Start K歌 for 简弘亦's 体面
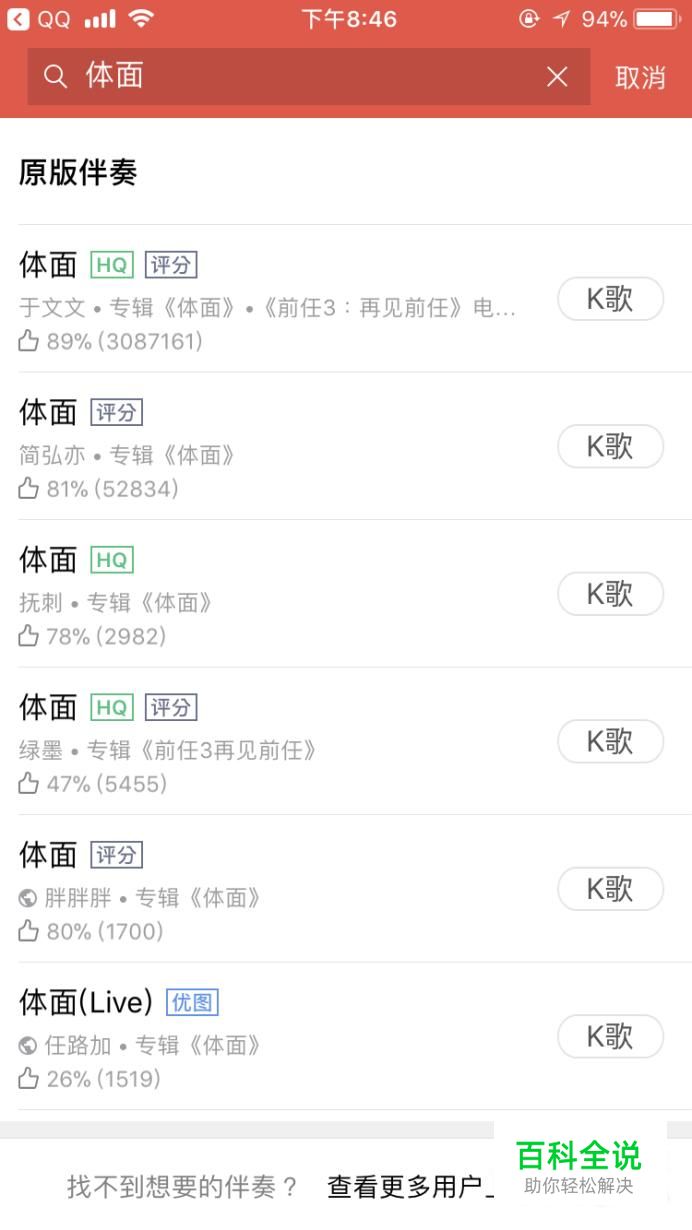The width and height of the screenshot is (692, 1230). (610, 446)
